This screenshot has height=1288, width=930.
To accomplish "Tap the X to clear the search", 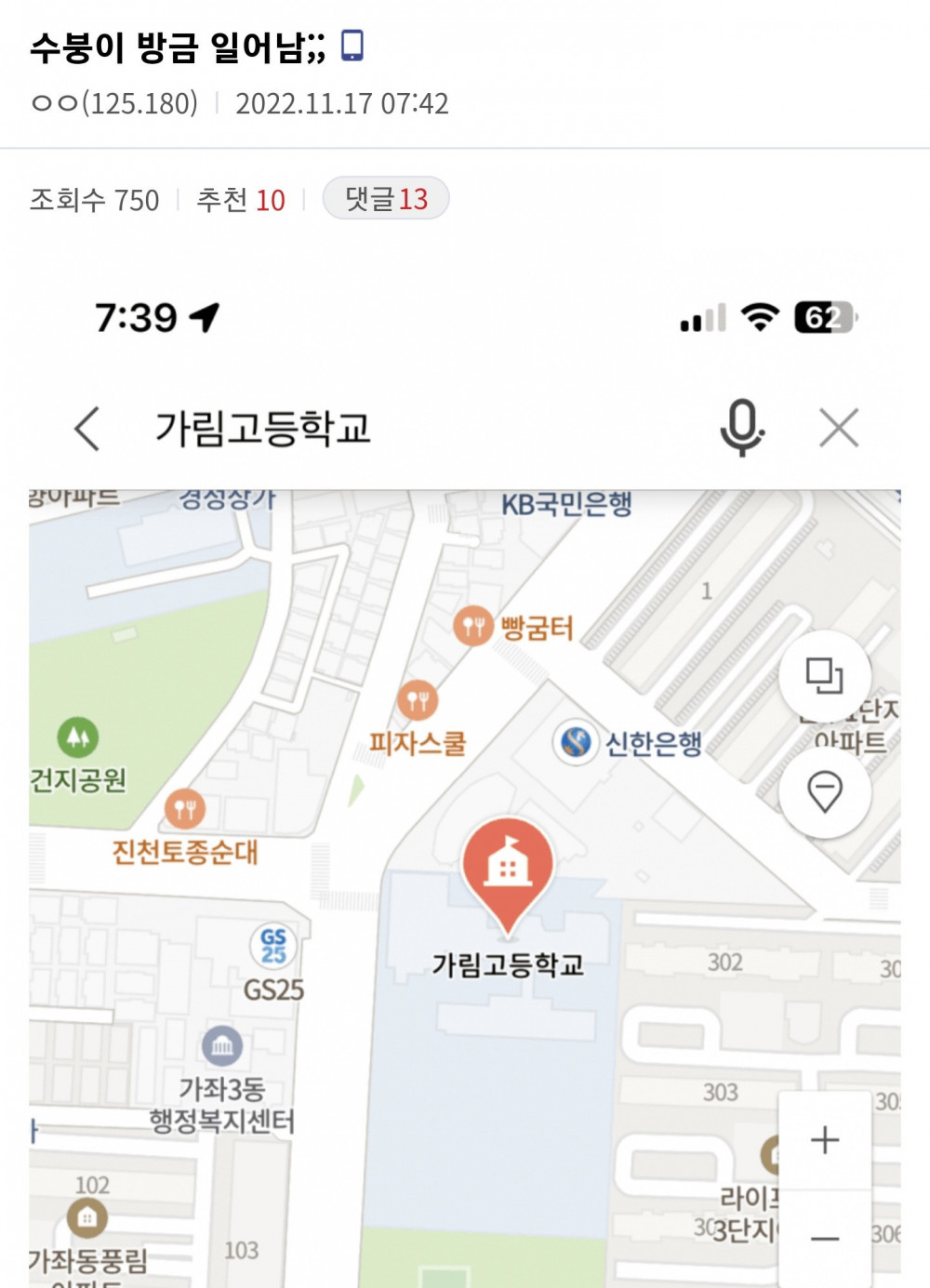I will tap(840, 427).
